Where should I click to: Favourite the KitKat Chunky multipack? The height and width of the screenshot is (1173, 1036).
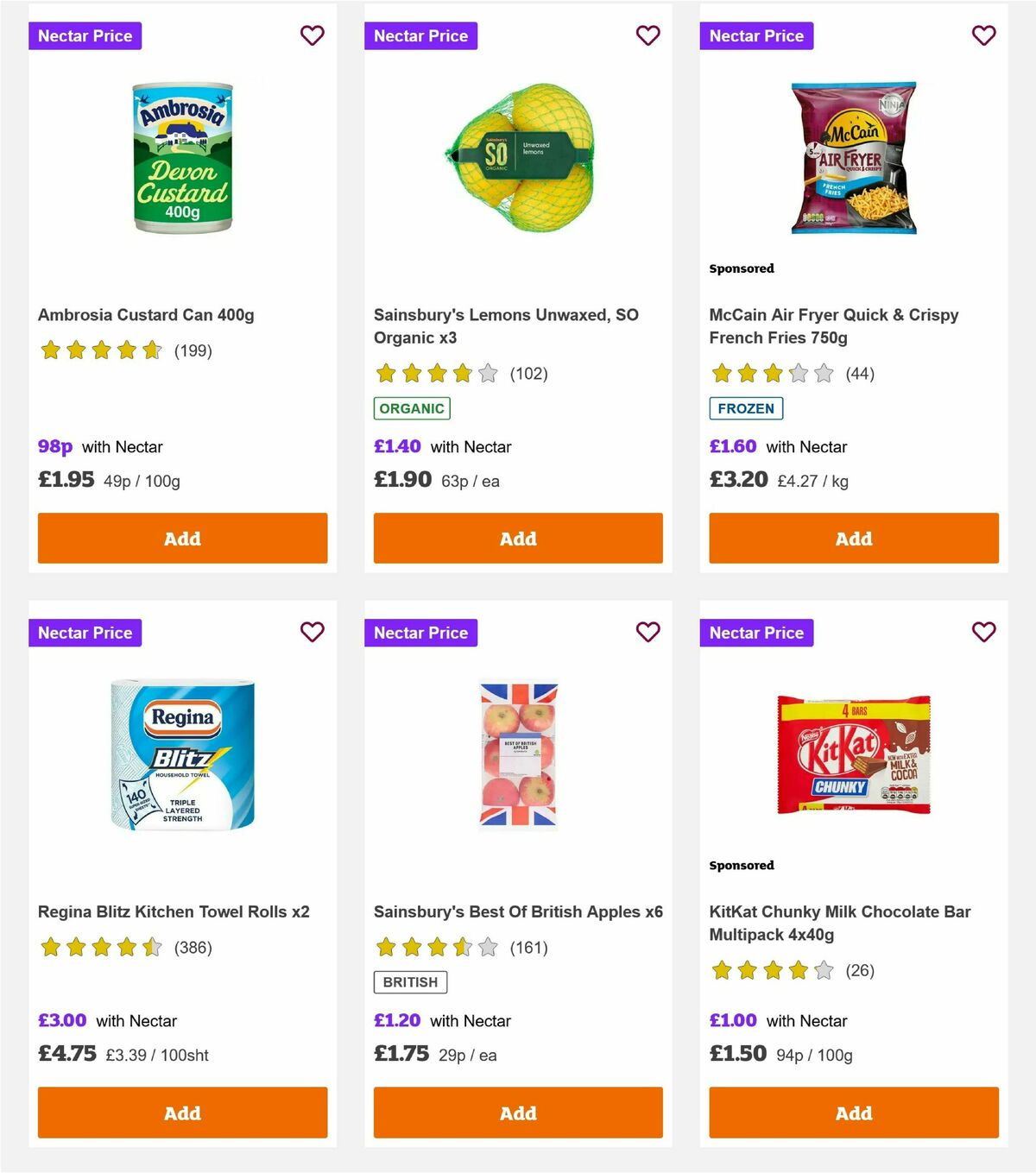[983, 633]
